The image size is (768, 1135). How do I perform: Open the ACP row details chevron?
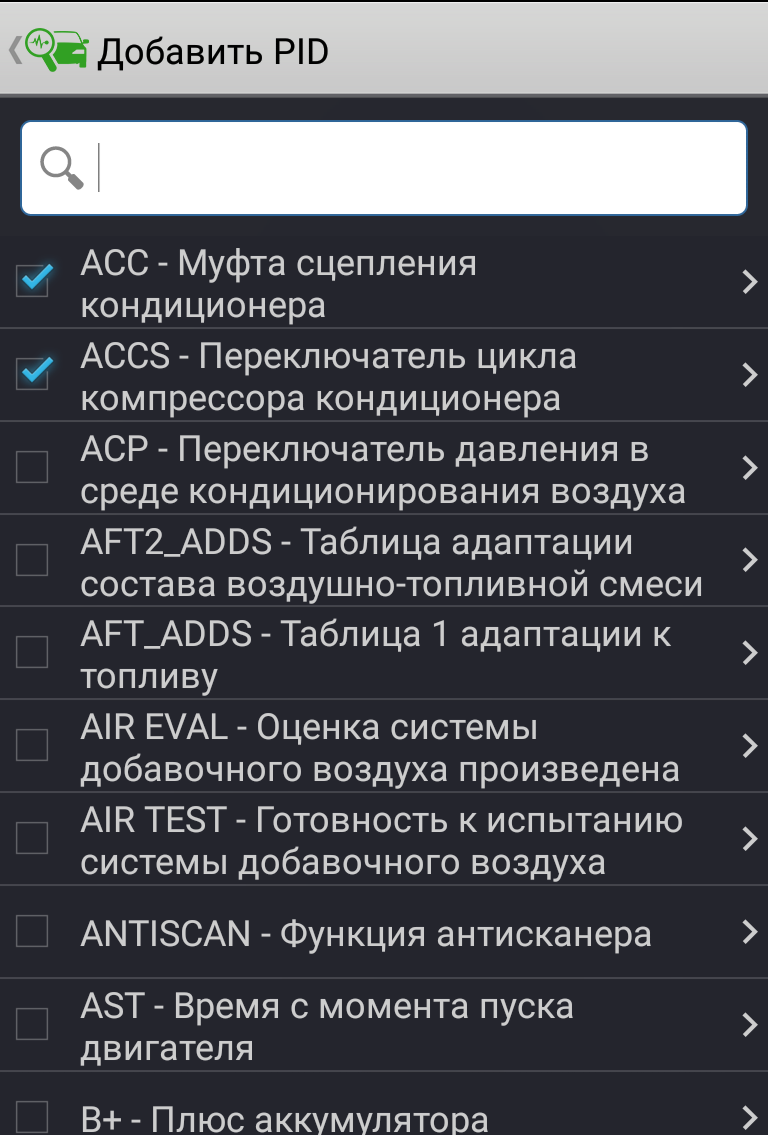[749, 468]
